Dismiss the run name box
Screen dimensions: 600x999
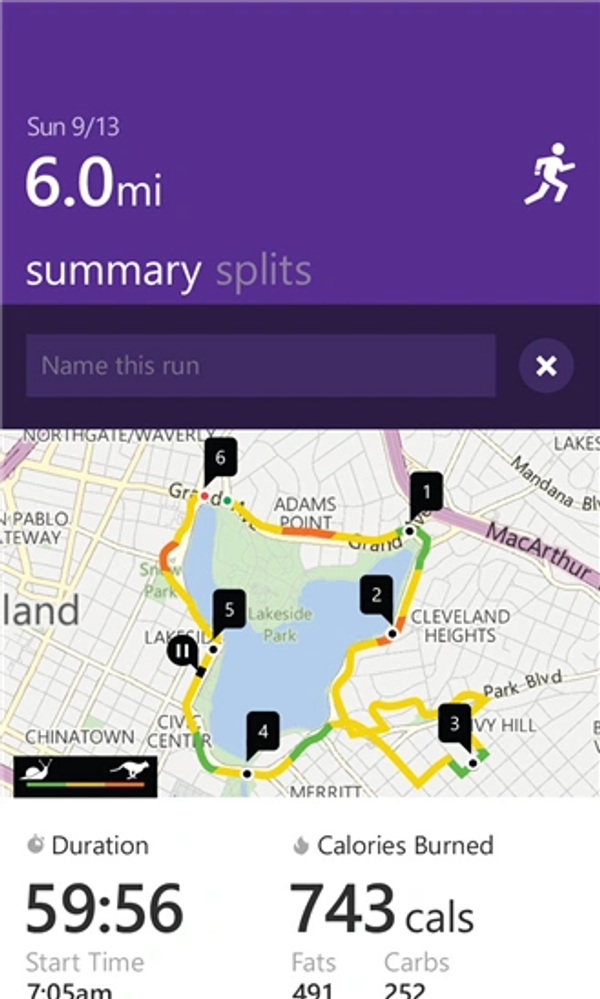(x=546, y=366)
